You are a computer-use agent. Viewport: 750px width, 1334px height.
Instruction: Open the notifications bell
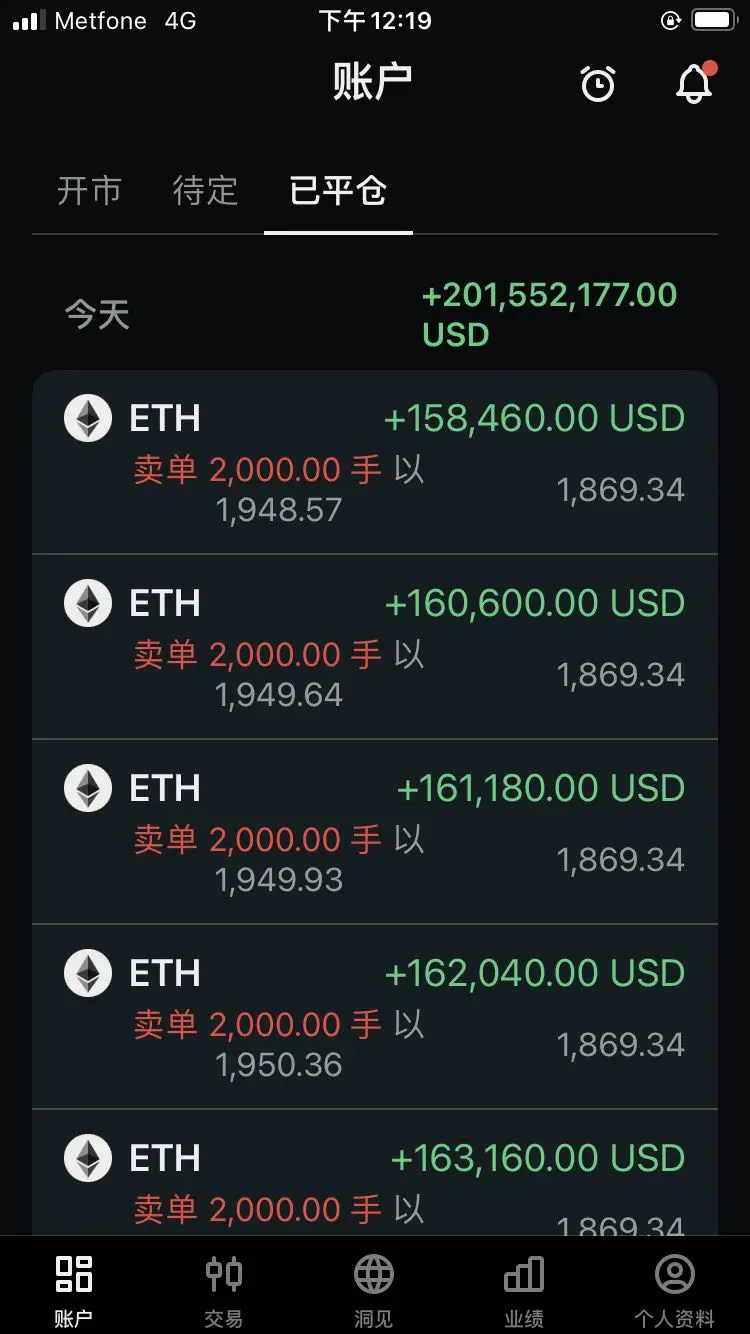694,83
